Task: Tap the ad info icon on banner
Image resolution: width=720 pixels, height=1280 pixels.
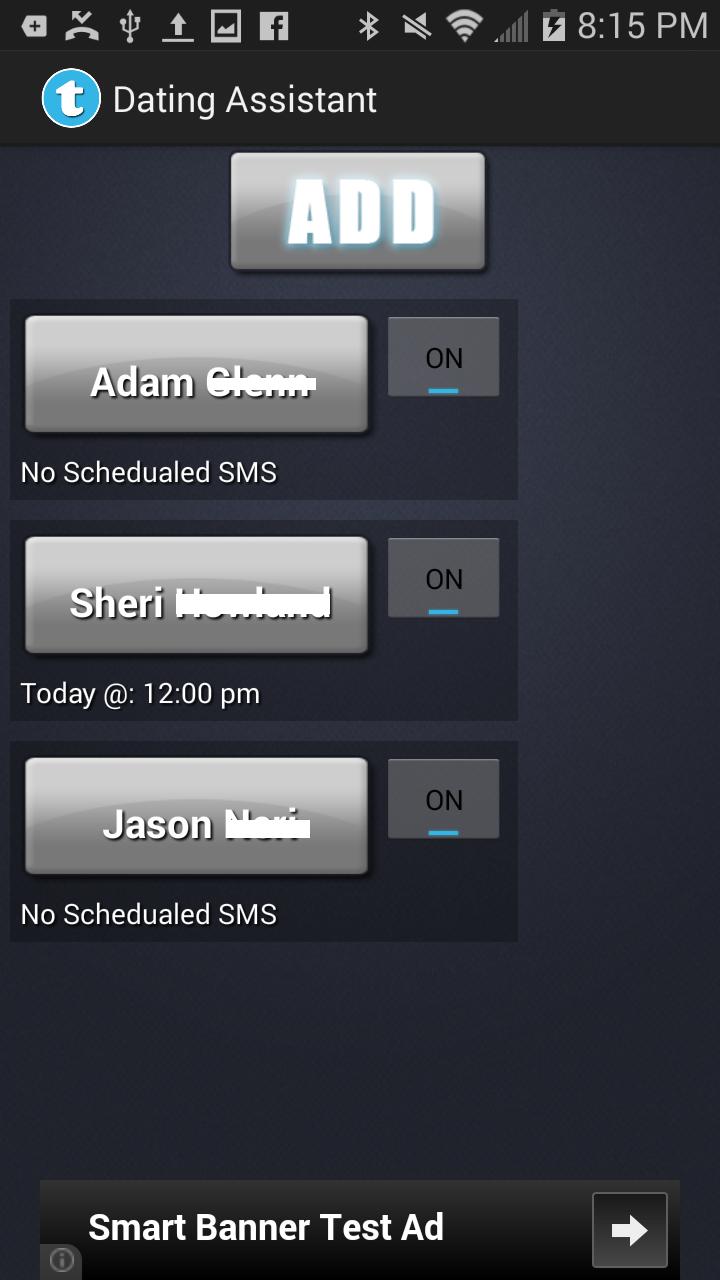Action: click(x=60, y=1261)
